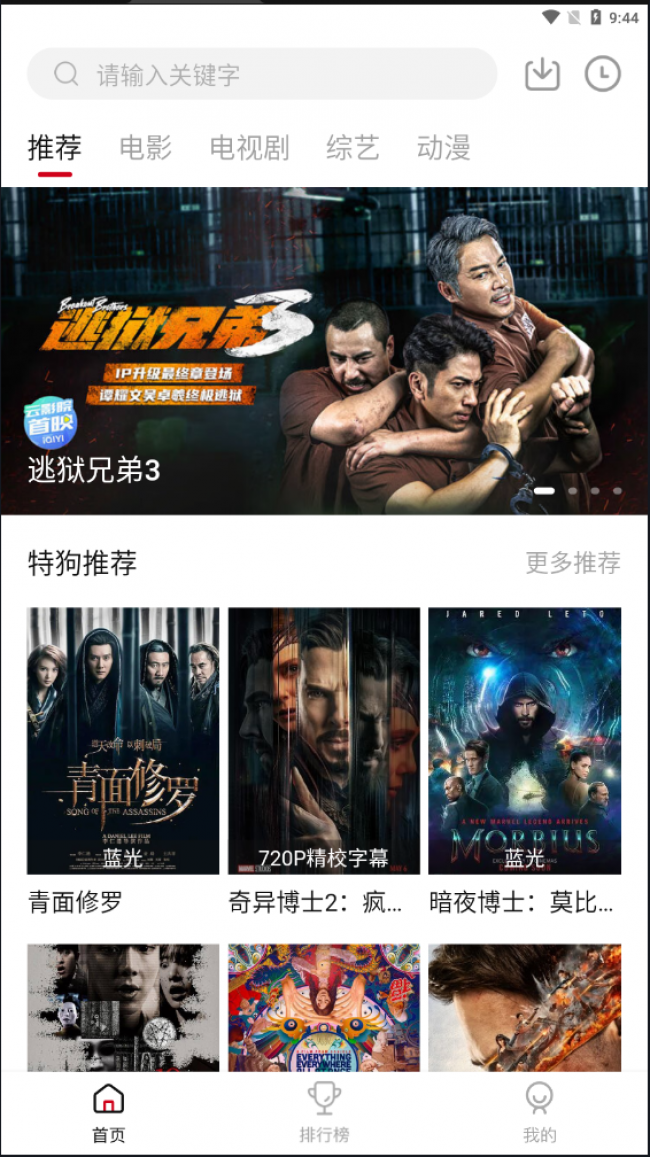Screen dimensions: 650x1157
Task: Open the 逃狱兄弟3 banner
Action: pos(325,350)
